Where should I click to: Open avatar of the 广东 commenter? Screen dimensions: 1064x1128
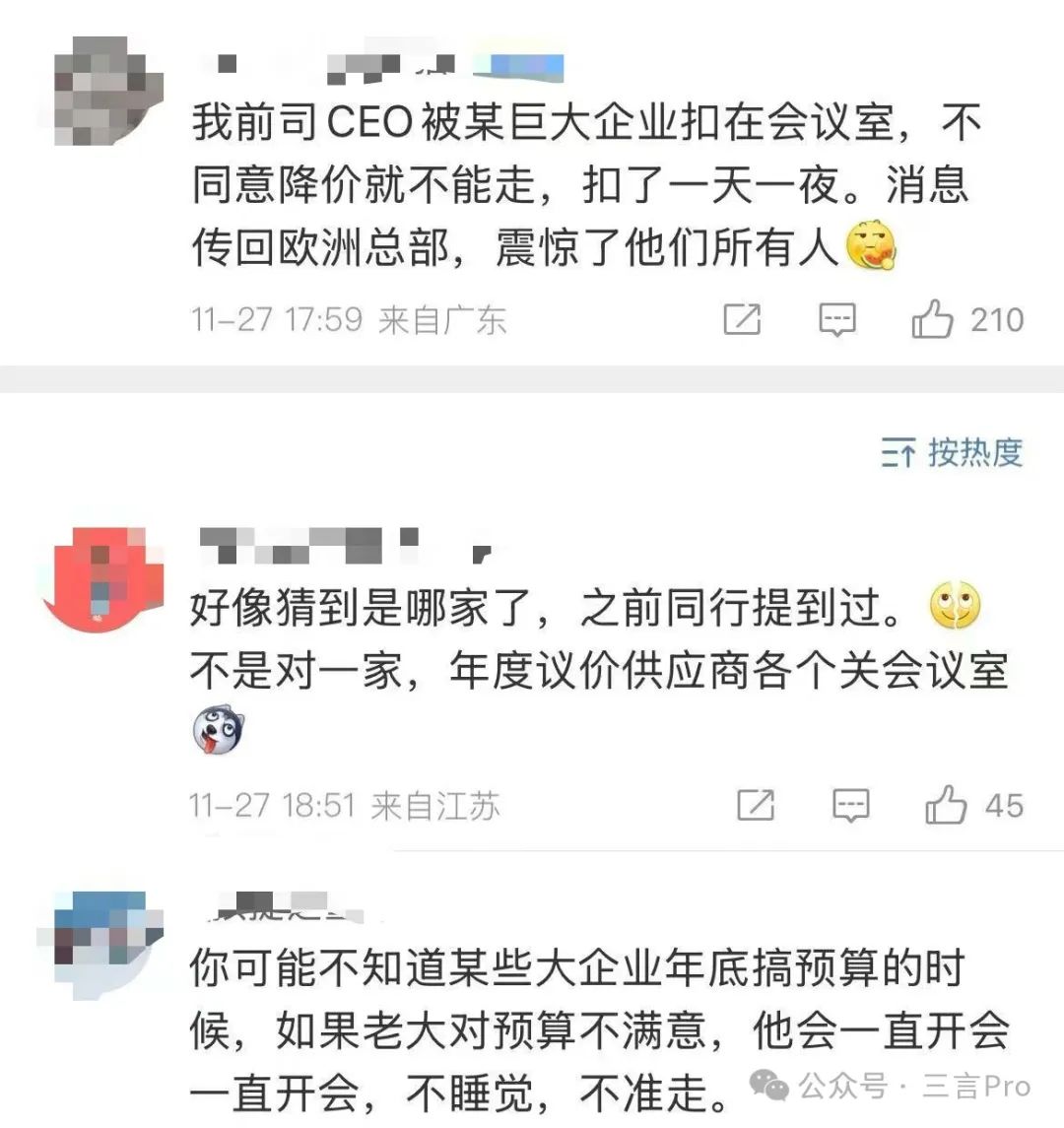tap(103, 91)
